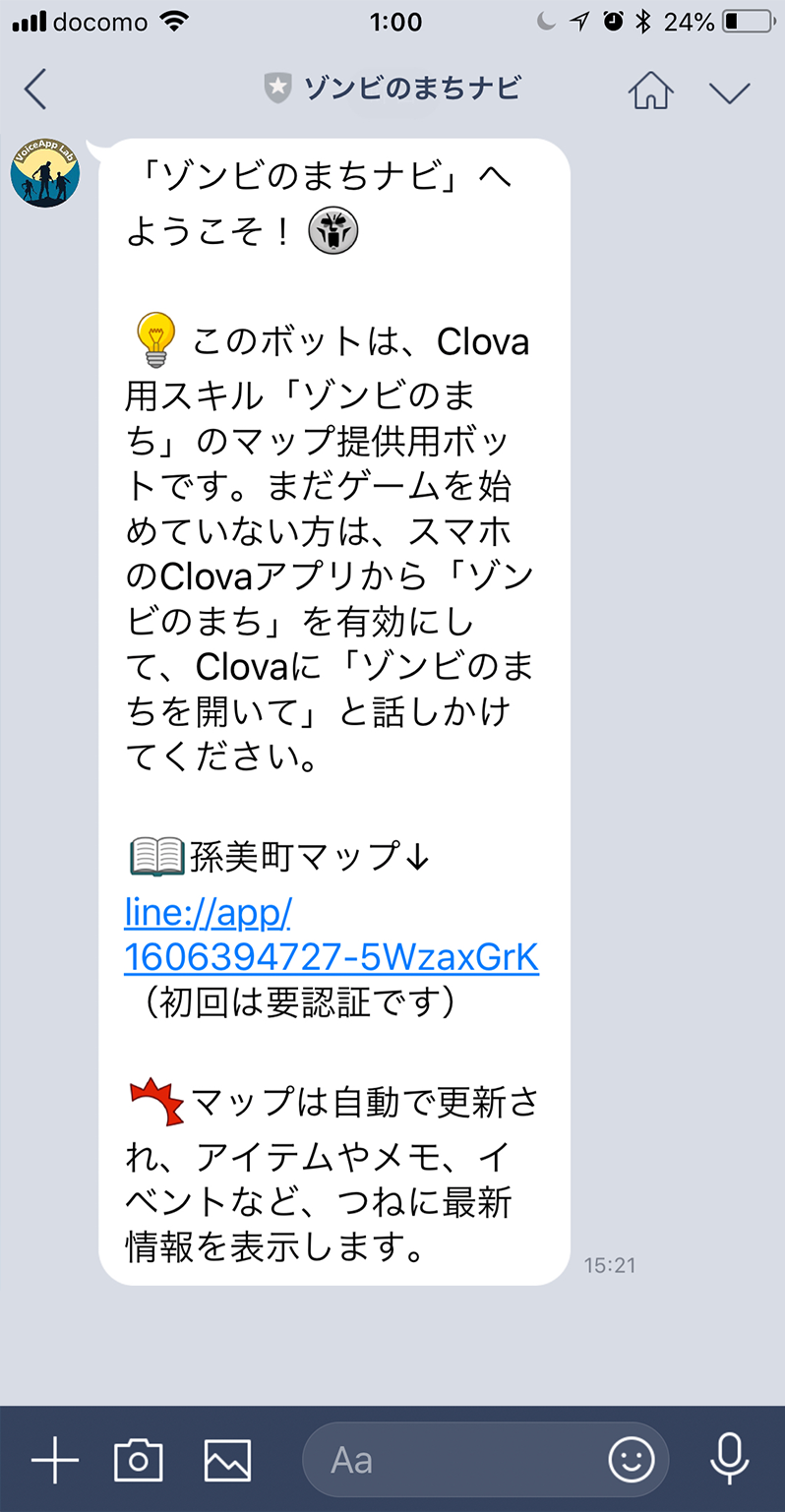Viewport: 785px width, 1512px height.
Task: Focus the Aa message input field
Action: 453,1460
